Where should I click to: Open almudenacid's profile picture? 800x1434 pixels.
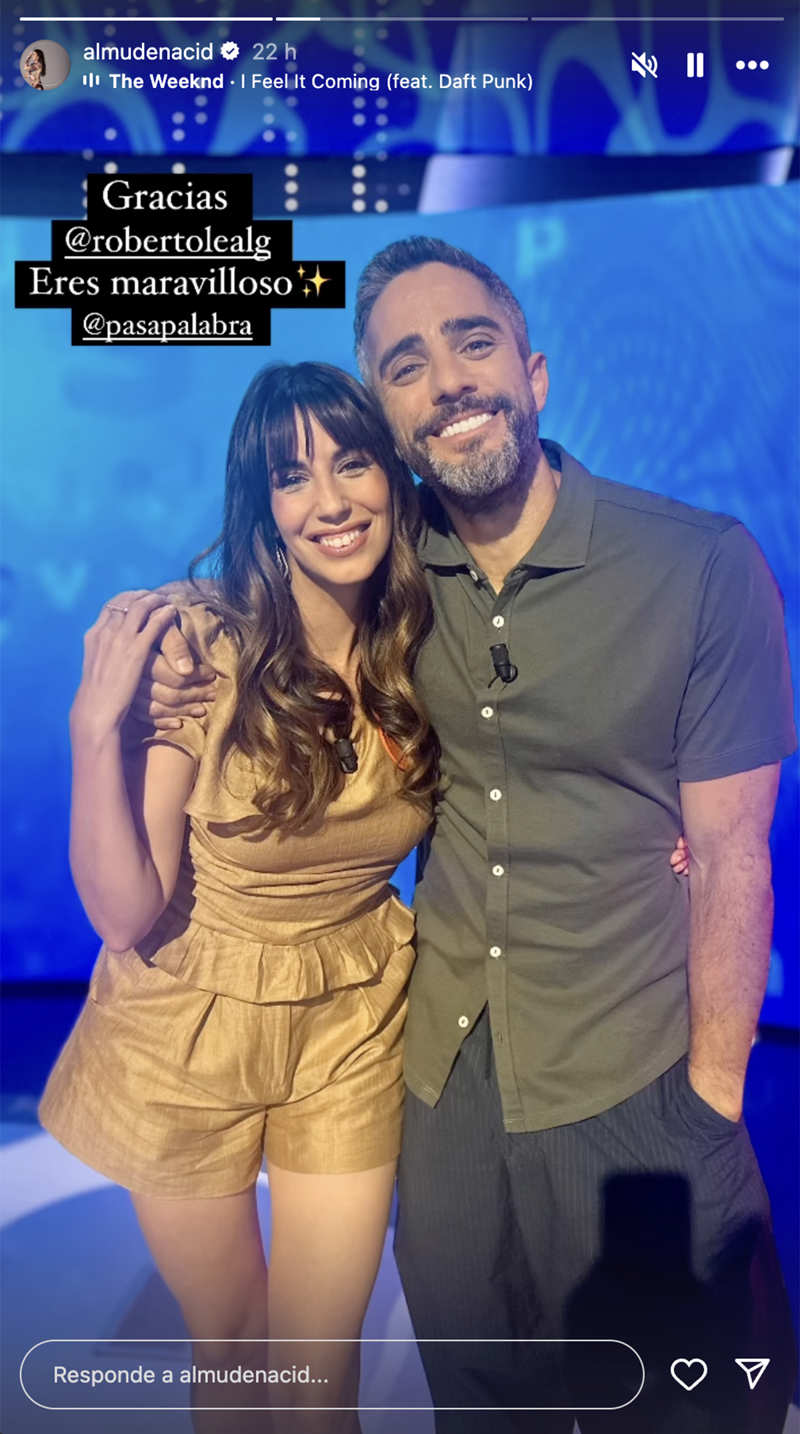point(45,66)
